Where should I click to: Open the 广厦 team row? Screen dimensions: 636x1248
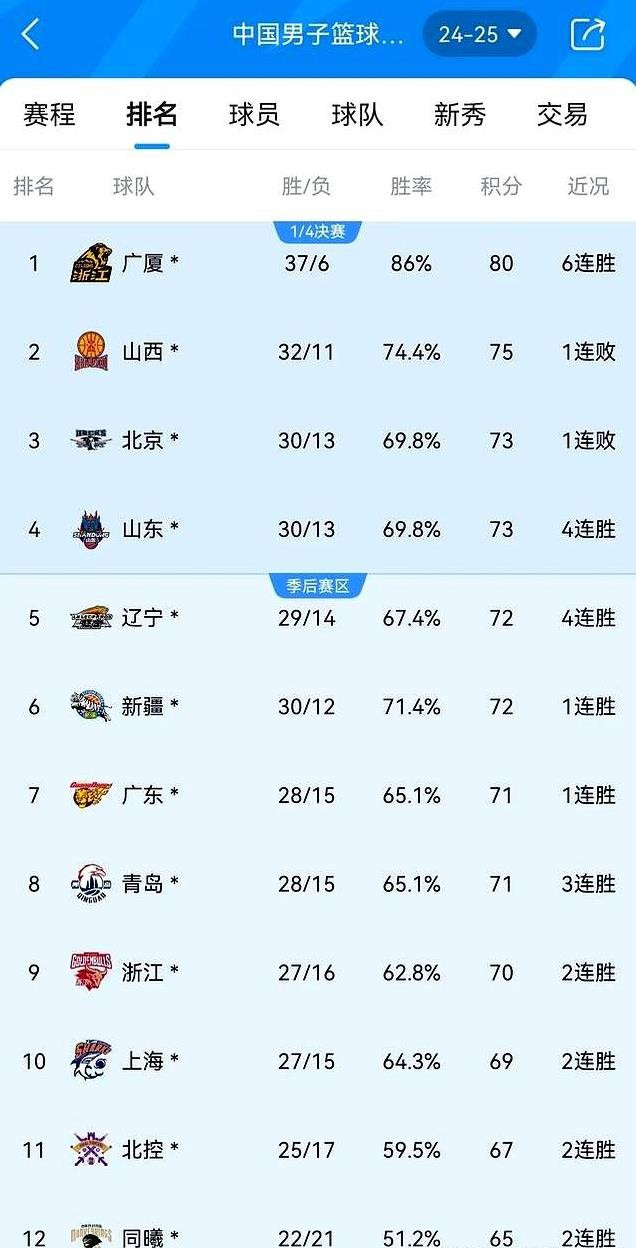(318, 264)
